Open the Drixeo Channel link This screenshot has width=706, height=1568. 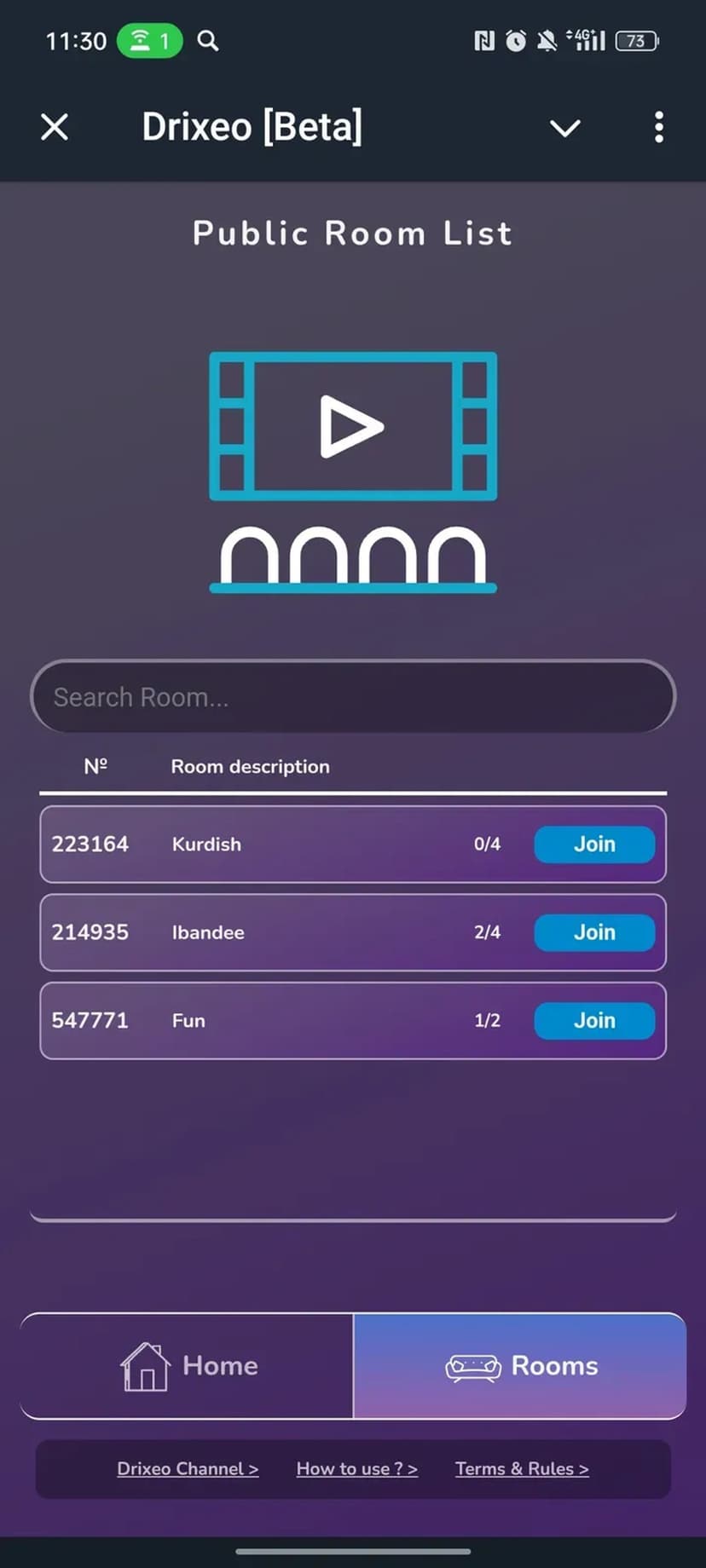click(x=188, y=1469)
